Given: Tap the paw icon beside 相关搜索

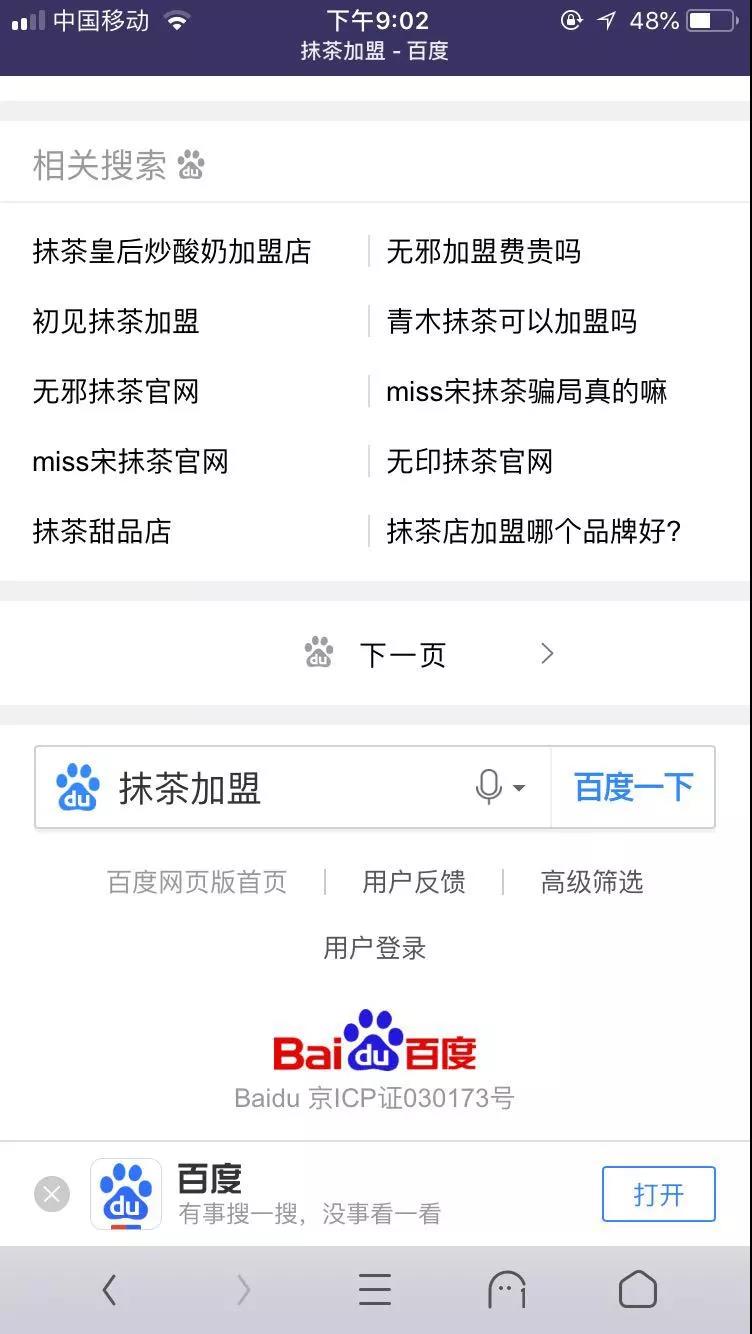Looking at the screenshot, I should coord(192,165).
